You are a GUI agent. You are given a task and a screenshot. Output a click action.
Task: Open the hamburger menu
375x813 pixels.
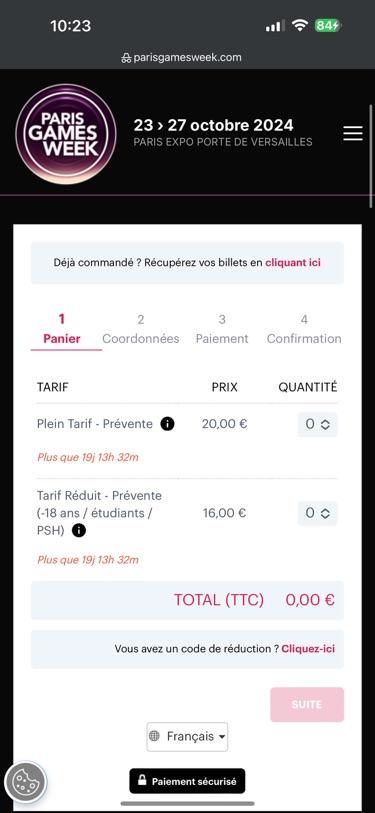point(353,134)
